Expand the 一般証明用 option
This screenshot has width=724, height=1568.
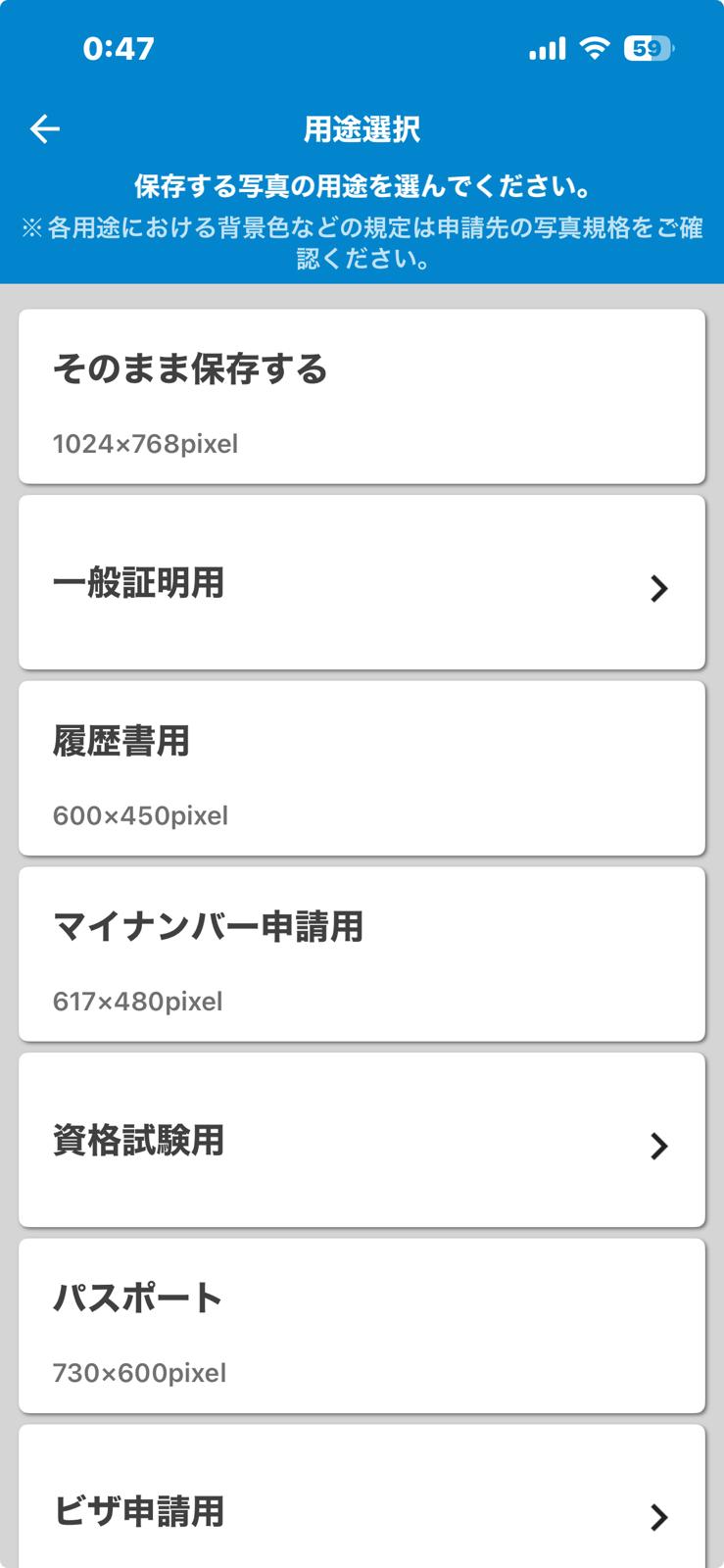point(362,582)
